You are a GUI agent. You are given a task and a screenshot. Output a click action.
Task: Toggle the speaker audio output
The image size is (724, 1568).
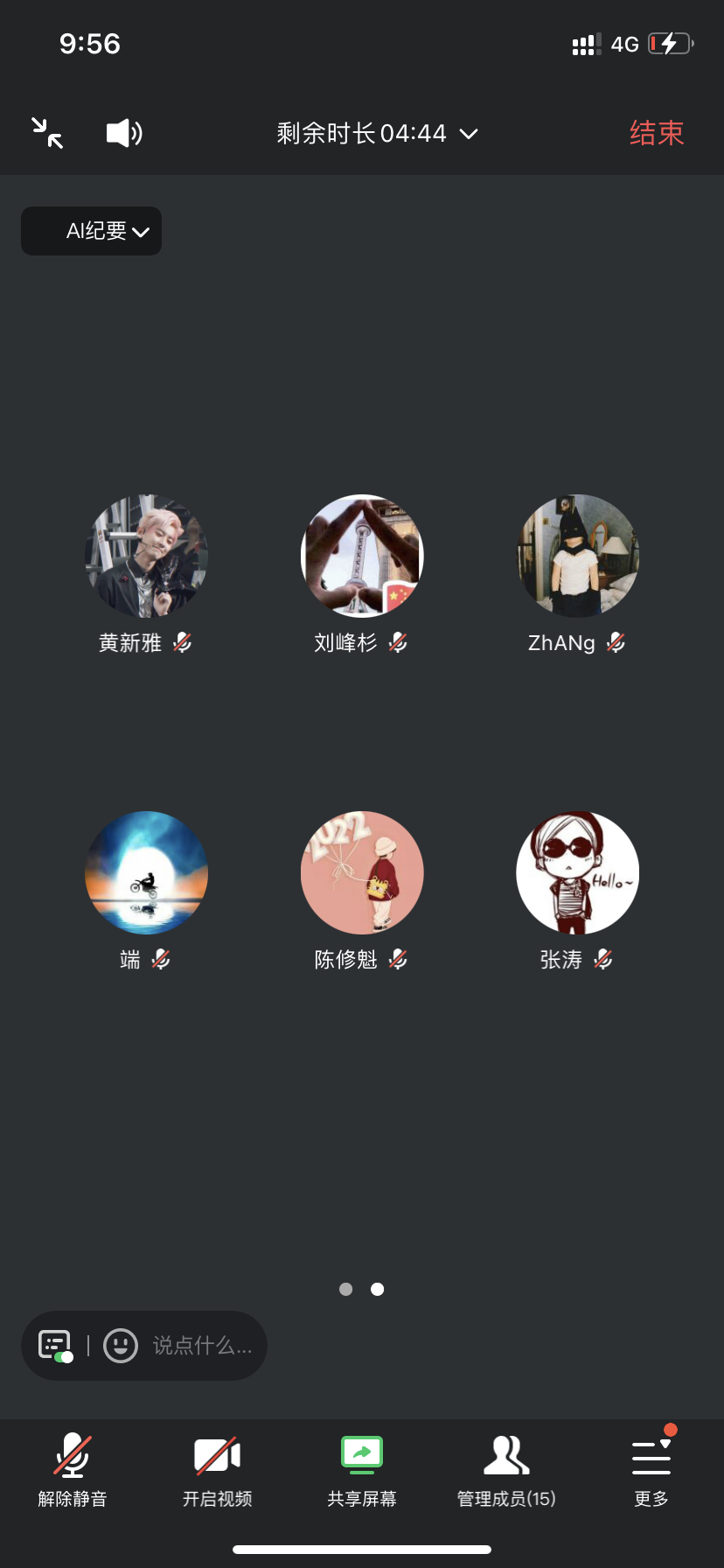tap(124, 133)
